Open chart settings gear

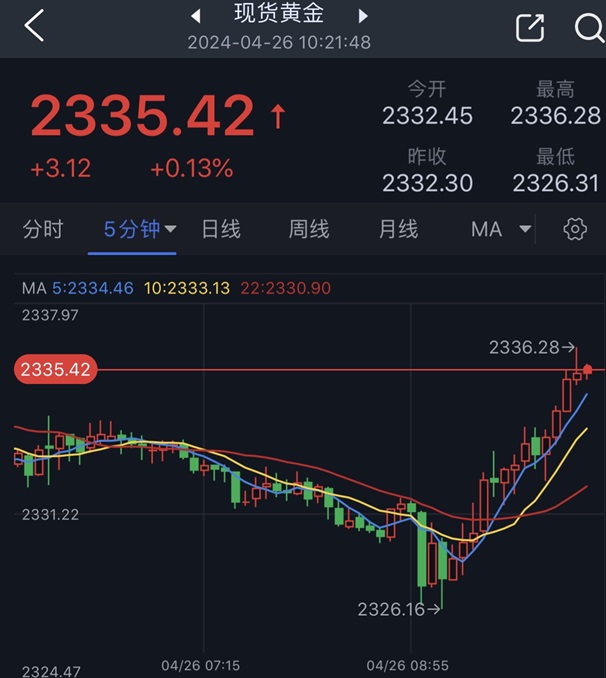point(575,229)
